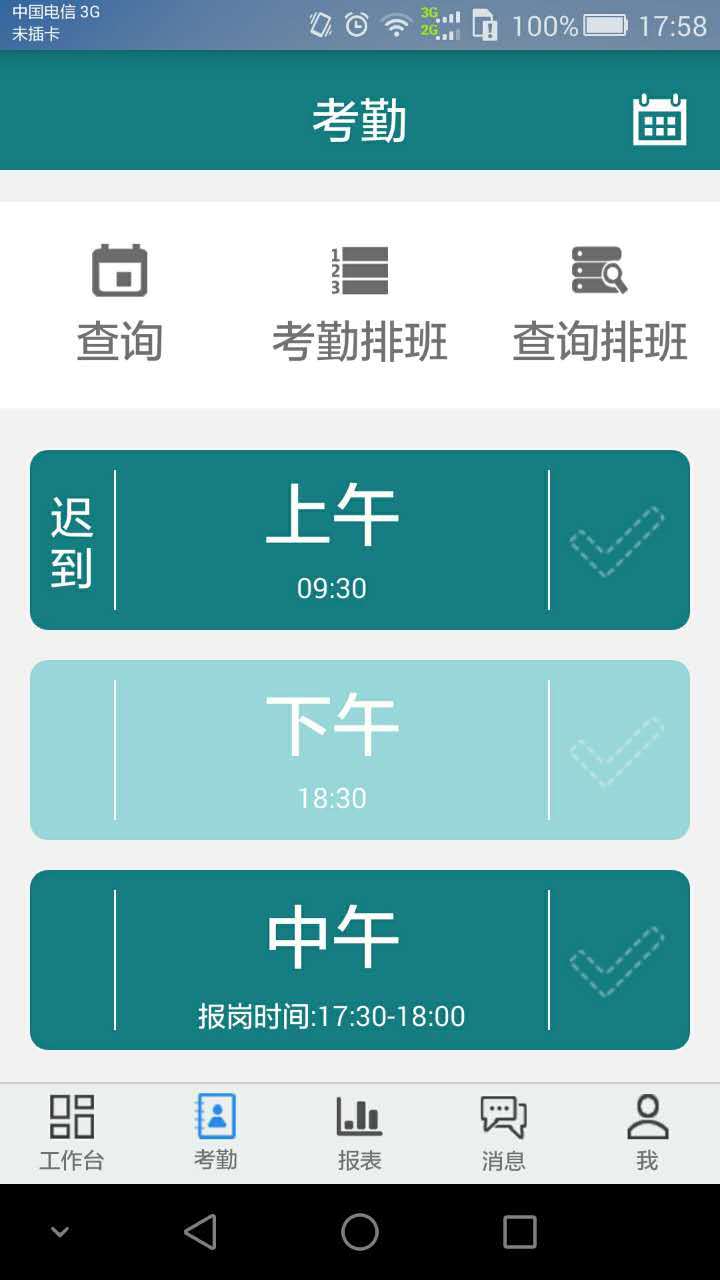Select the 考勤 attendance icon in bottom bar
Screen dimensions: 720x1280
215,1112
